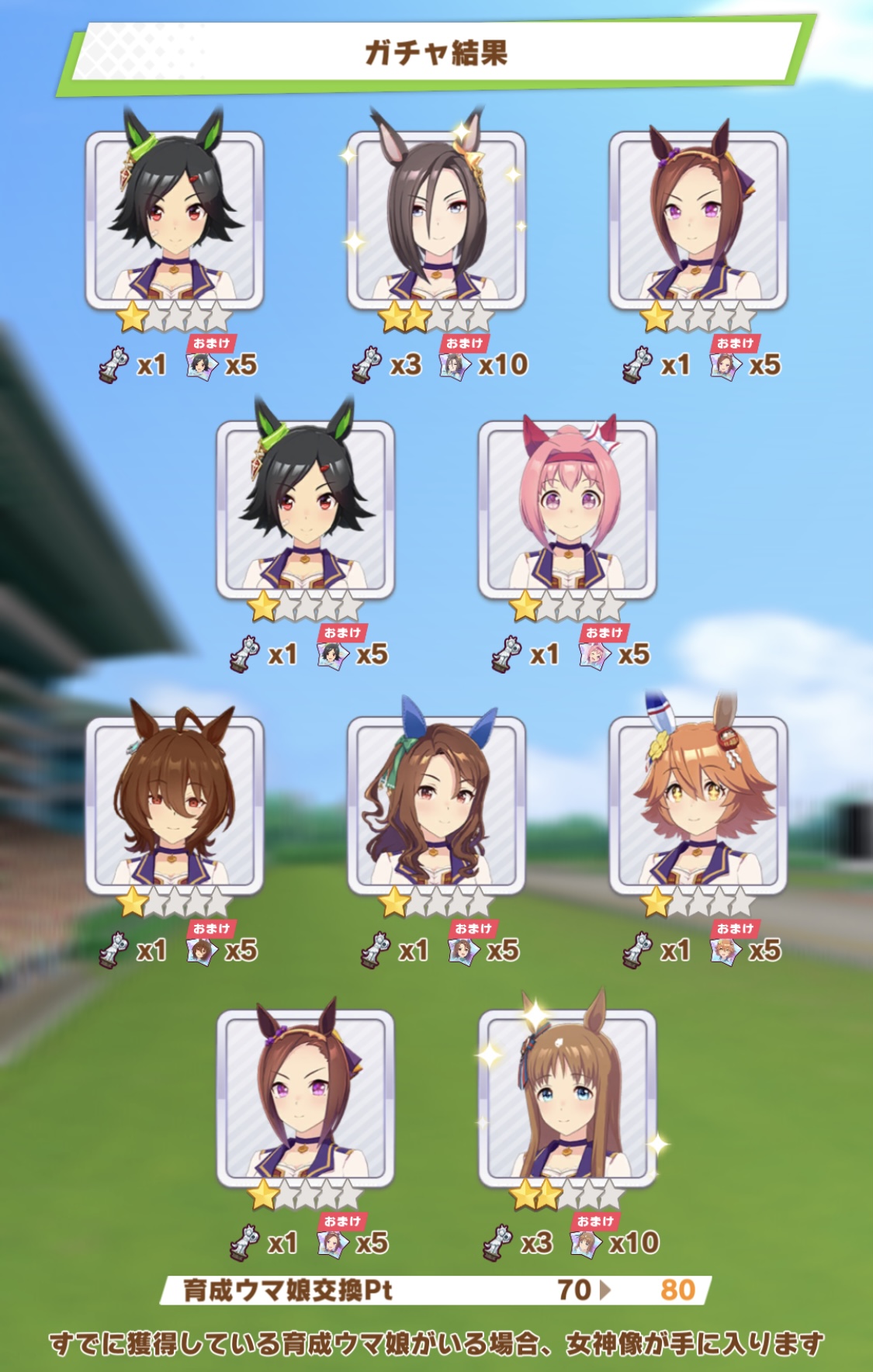Select the orange-haired character with yellow flower

click(x=698, y=804)
